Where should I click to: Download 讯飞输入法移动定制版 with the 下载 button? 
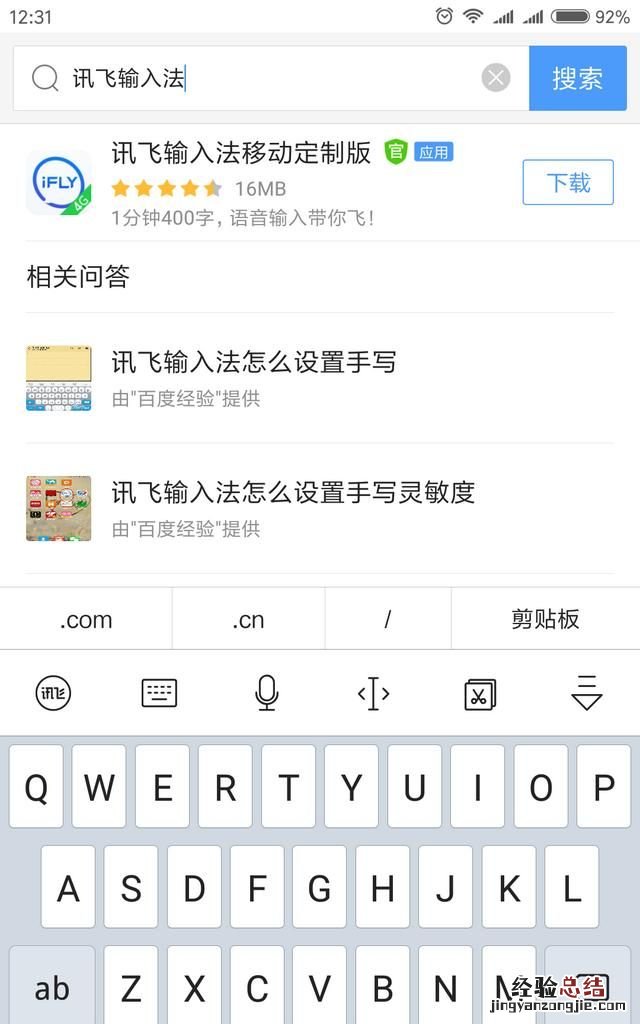point(568,183)
